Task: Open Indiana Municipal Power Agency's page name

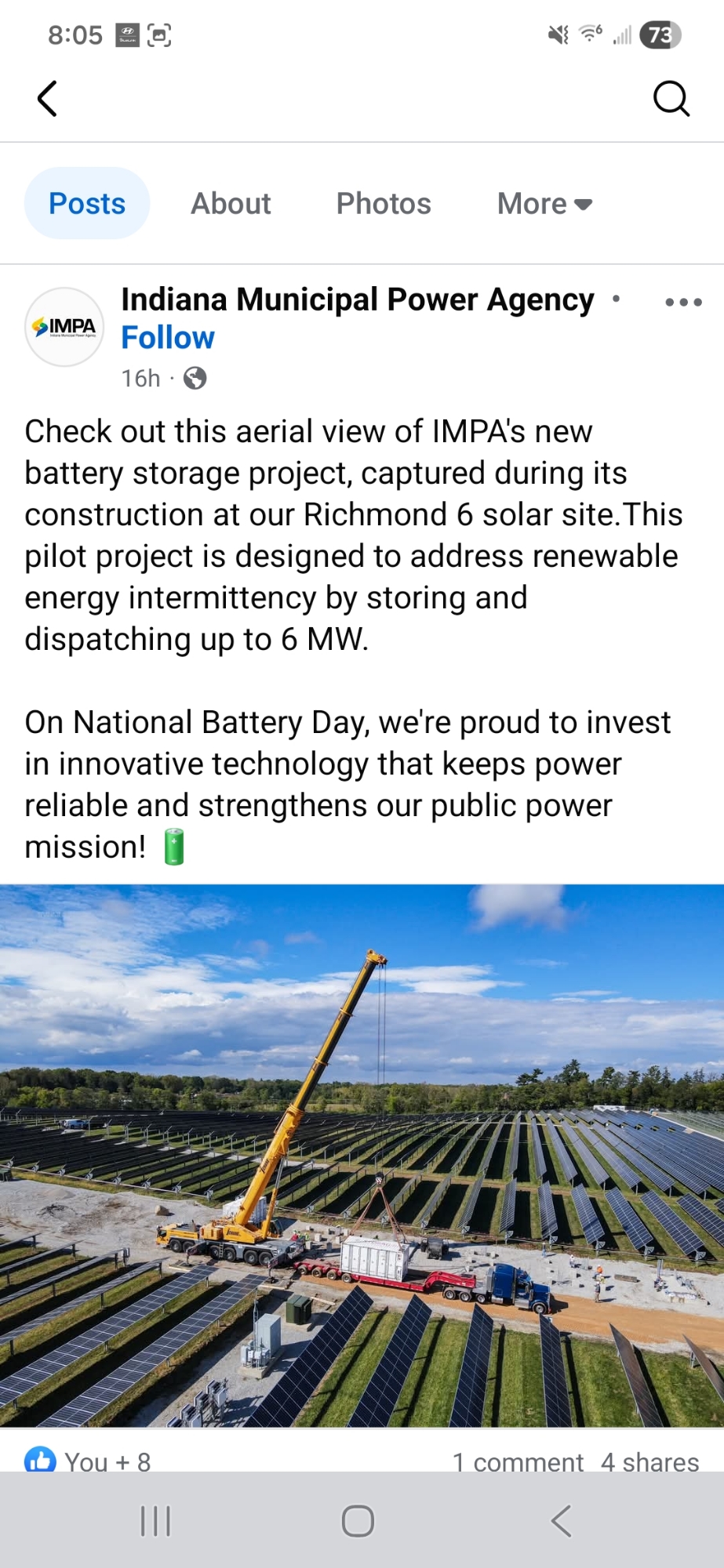Action: (358, 299)
